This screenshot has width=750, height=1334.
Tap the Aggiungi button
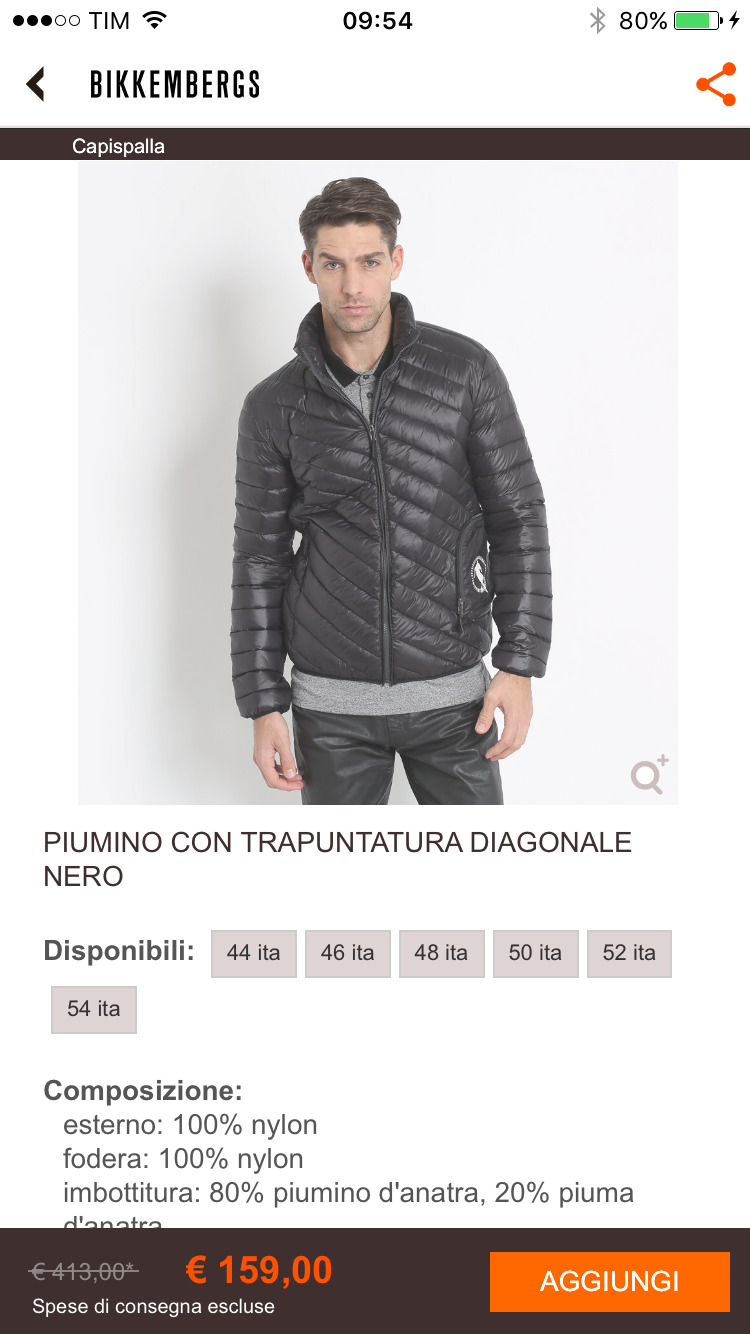click(x=609, y=1281)
